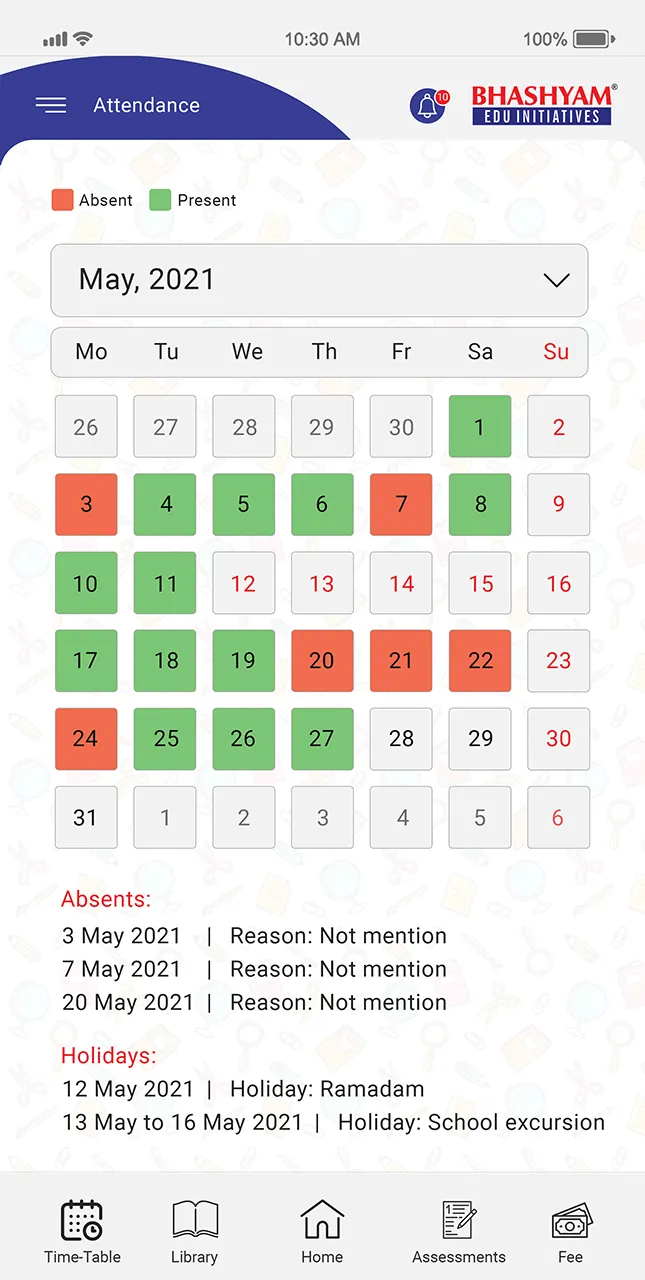
Task: Tap date 22 marked absent
Action: [480, 661]
